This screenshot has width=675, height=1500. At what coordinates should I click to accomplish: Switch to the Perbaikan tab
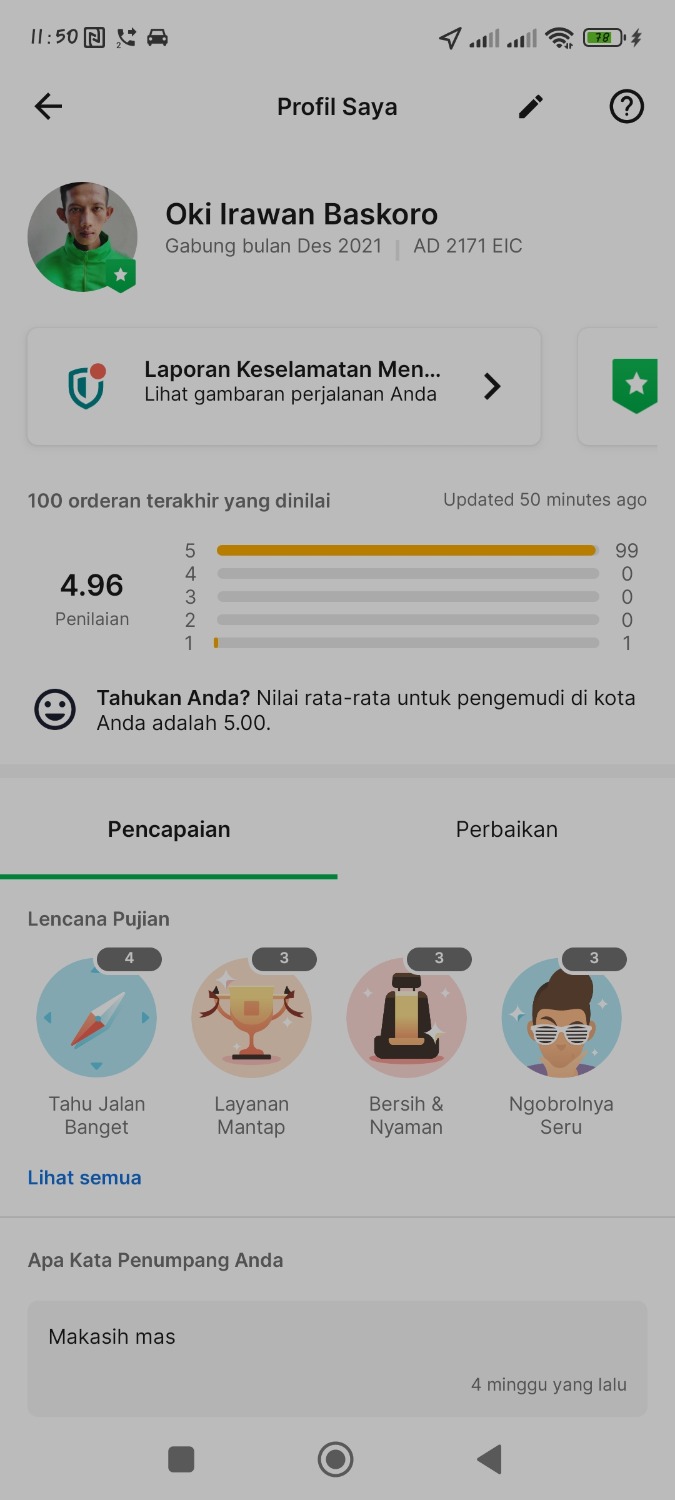click(x=506, y=830)
